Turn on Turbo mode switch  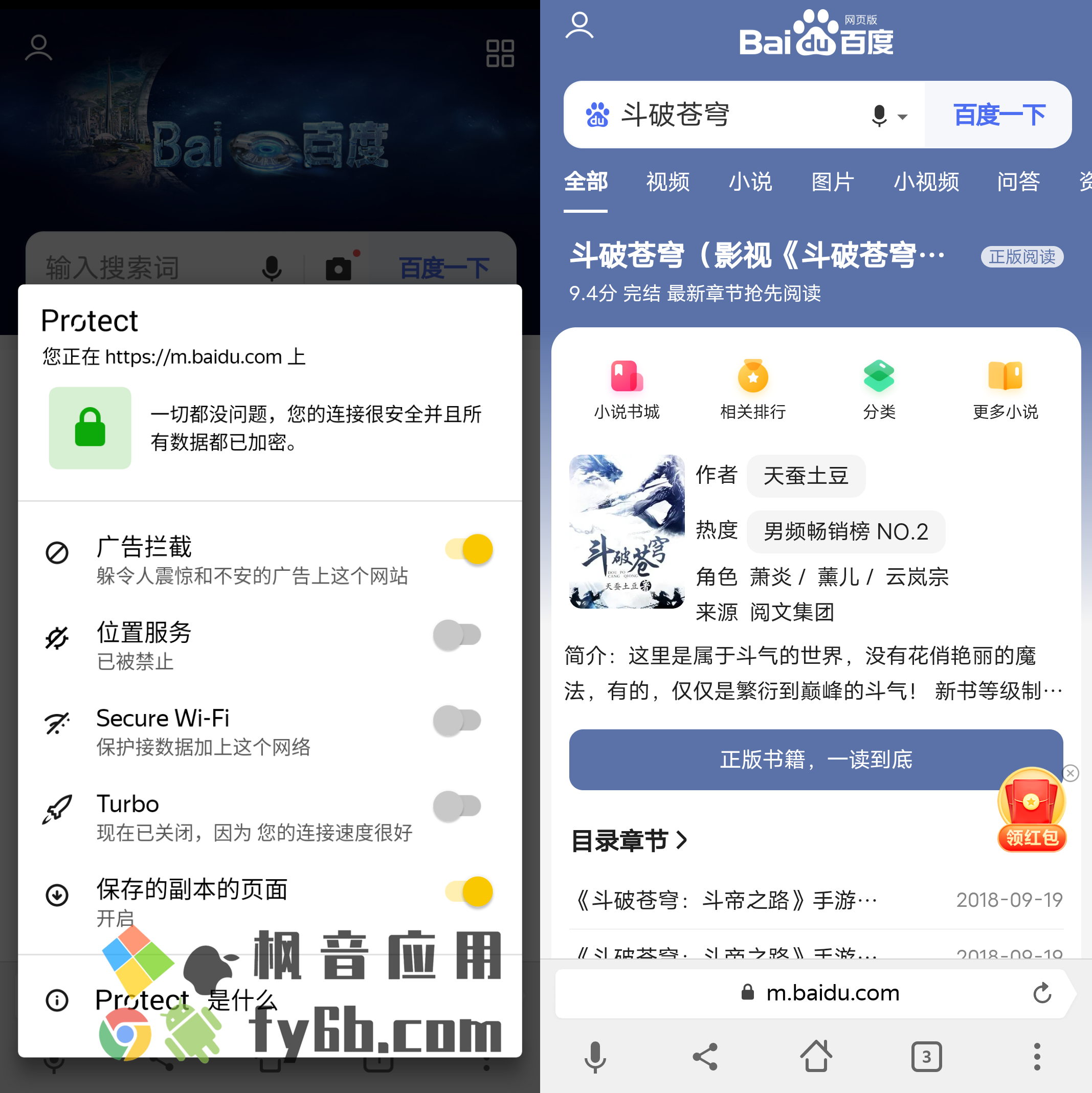pos(457,806)
